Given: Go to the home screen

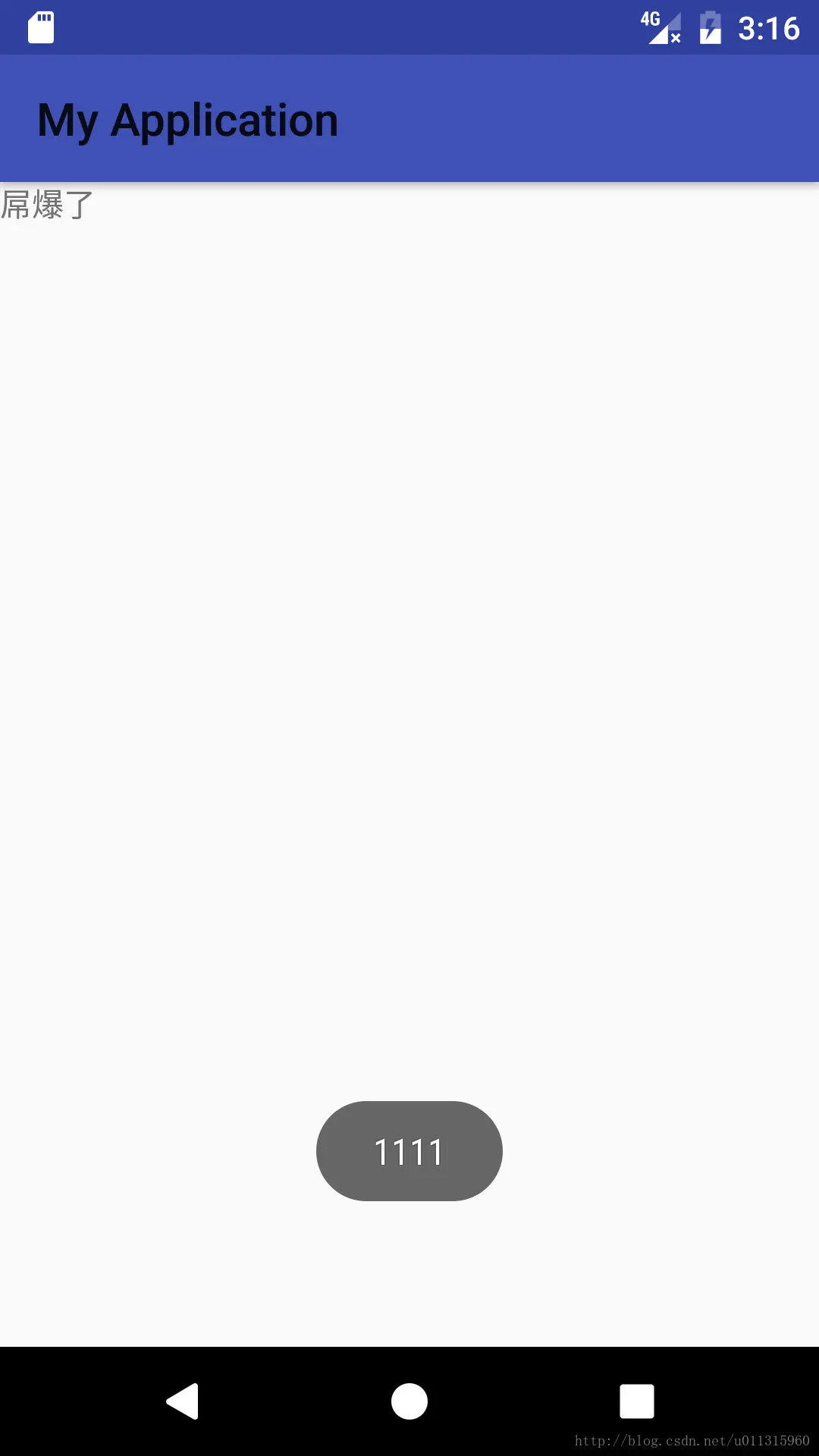Looking at the screenshot, I should coord(409,1401).
